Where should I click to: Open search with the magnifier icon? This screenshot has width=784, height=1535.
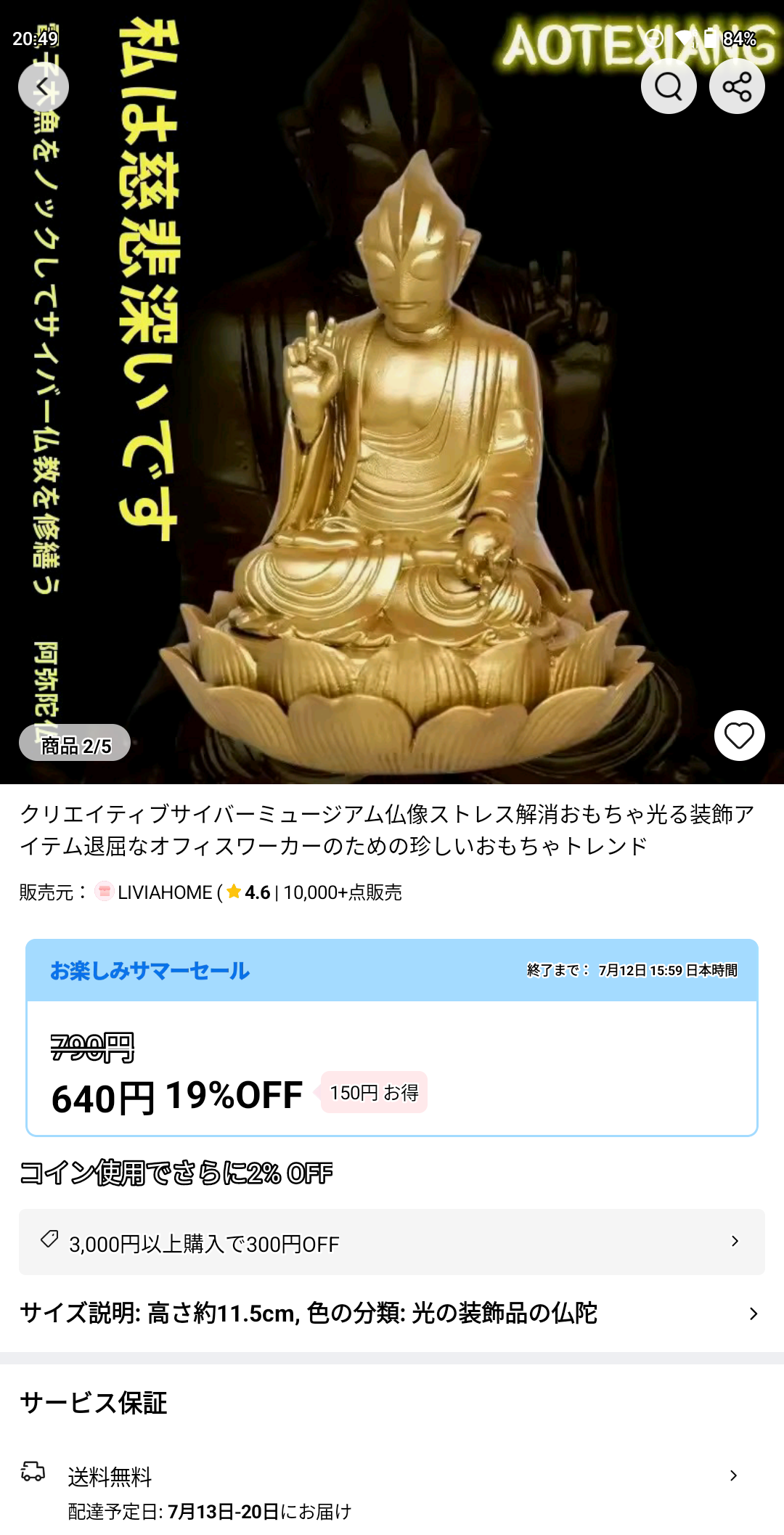pos(669,86)
